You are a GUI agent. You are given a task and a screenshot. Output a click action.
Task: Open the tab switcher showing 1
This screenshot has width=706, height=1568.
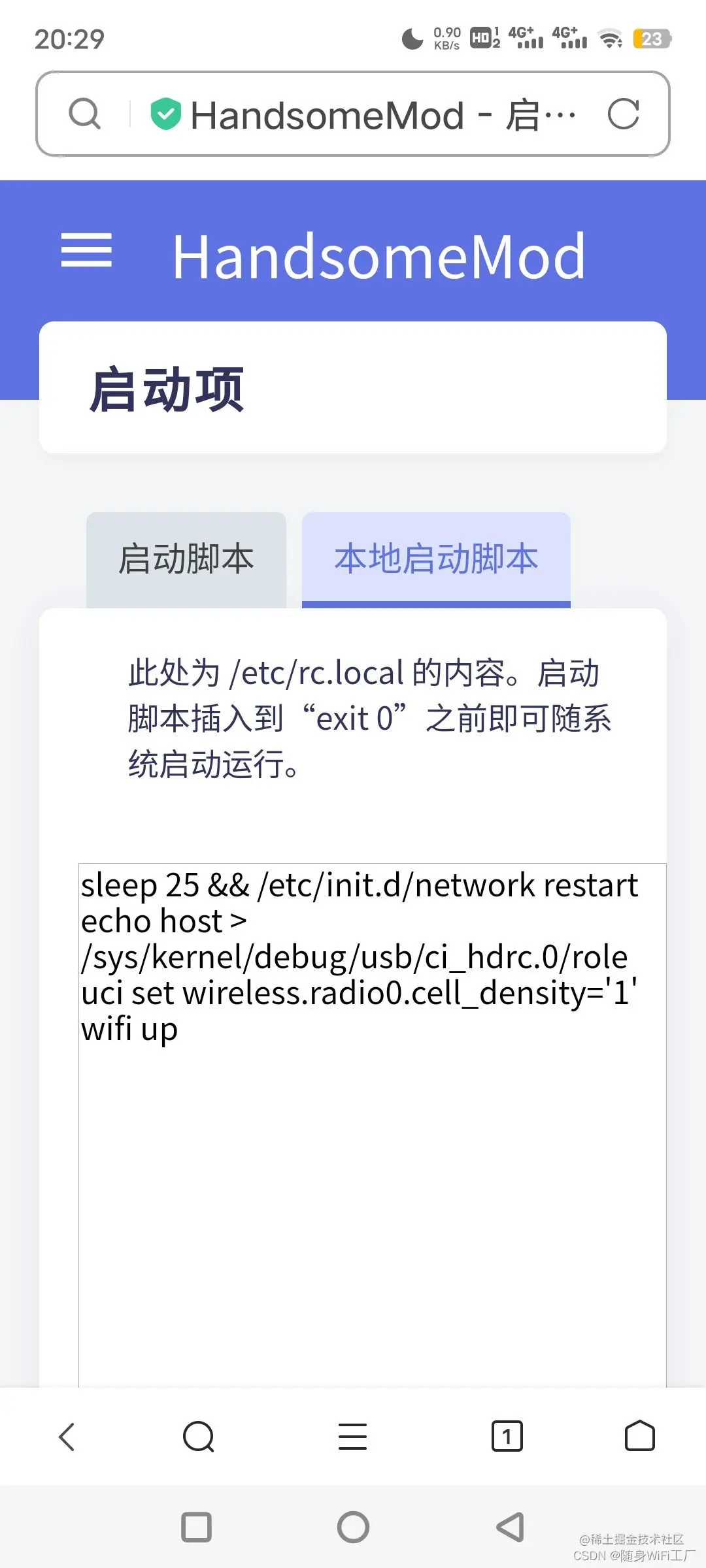[507, 1437]
